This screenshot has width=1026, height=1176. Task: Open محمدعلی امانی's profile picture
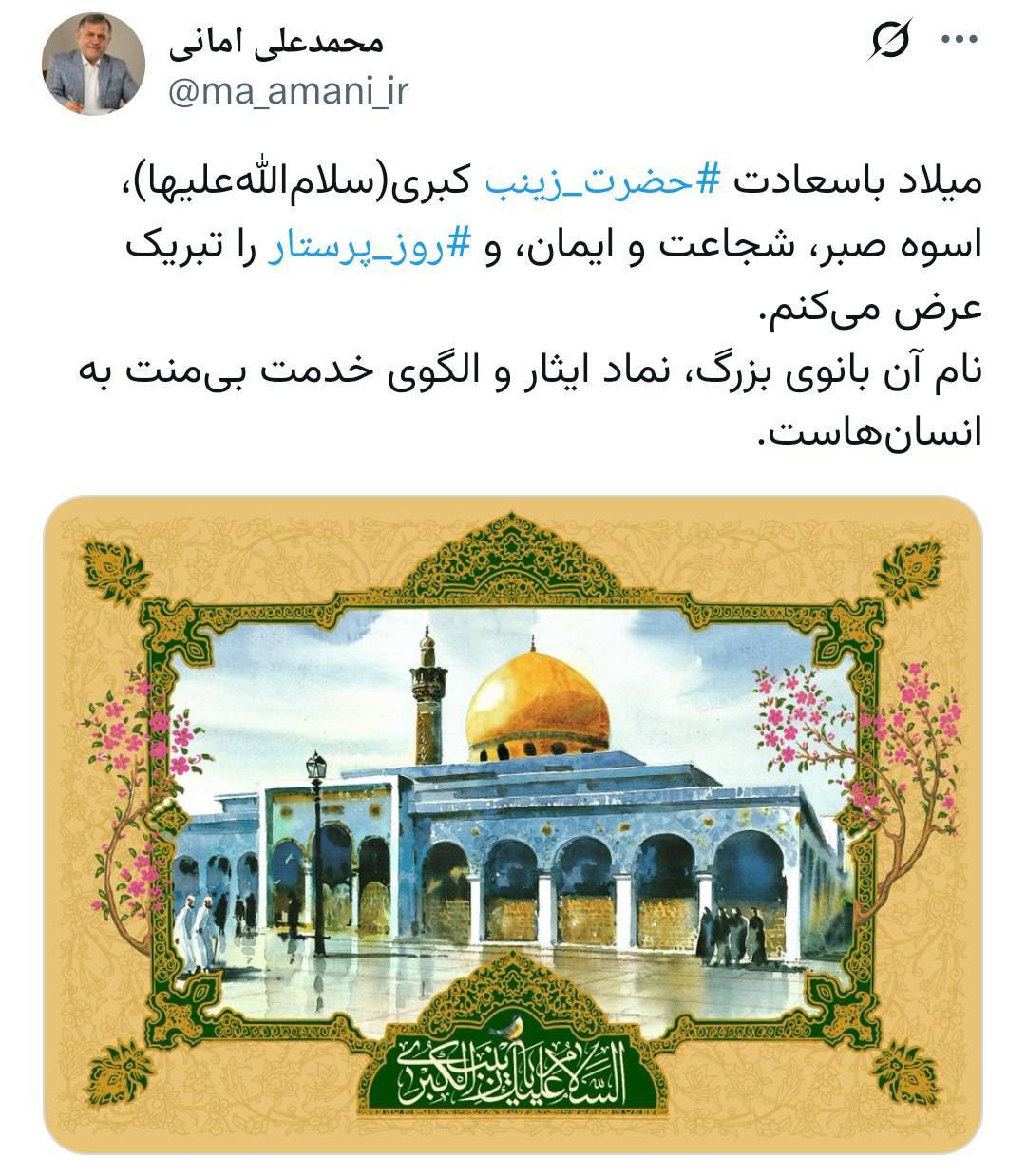coord(93,65)
